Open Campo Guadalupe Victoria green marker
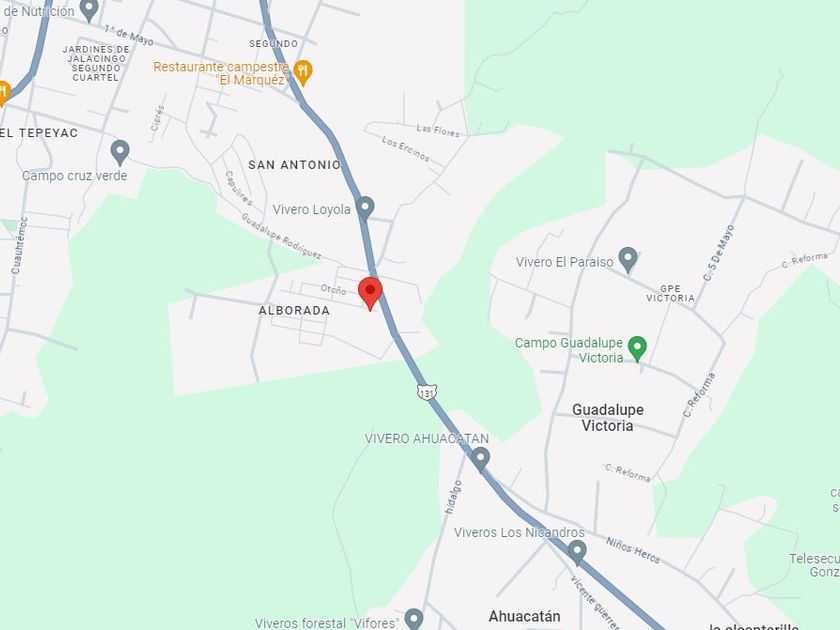The height and width of the screenshot is (630, 840). [637, 349]
